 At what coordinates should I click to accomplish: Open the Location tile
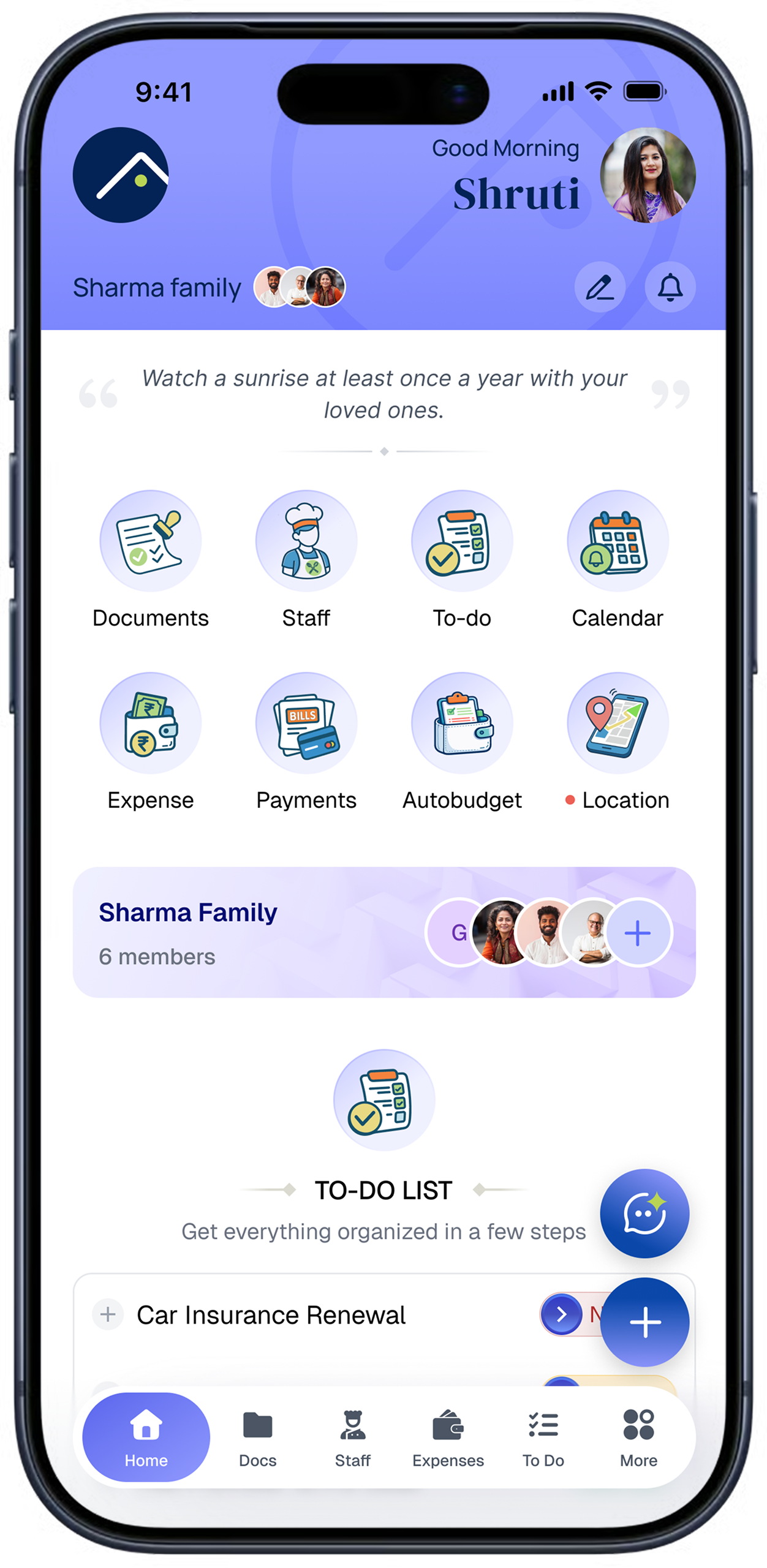tap(617, 741)
